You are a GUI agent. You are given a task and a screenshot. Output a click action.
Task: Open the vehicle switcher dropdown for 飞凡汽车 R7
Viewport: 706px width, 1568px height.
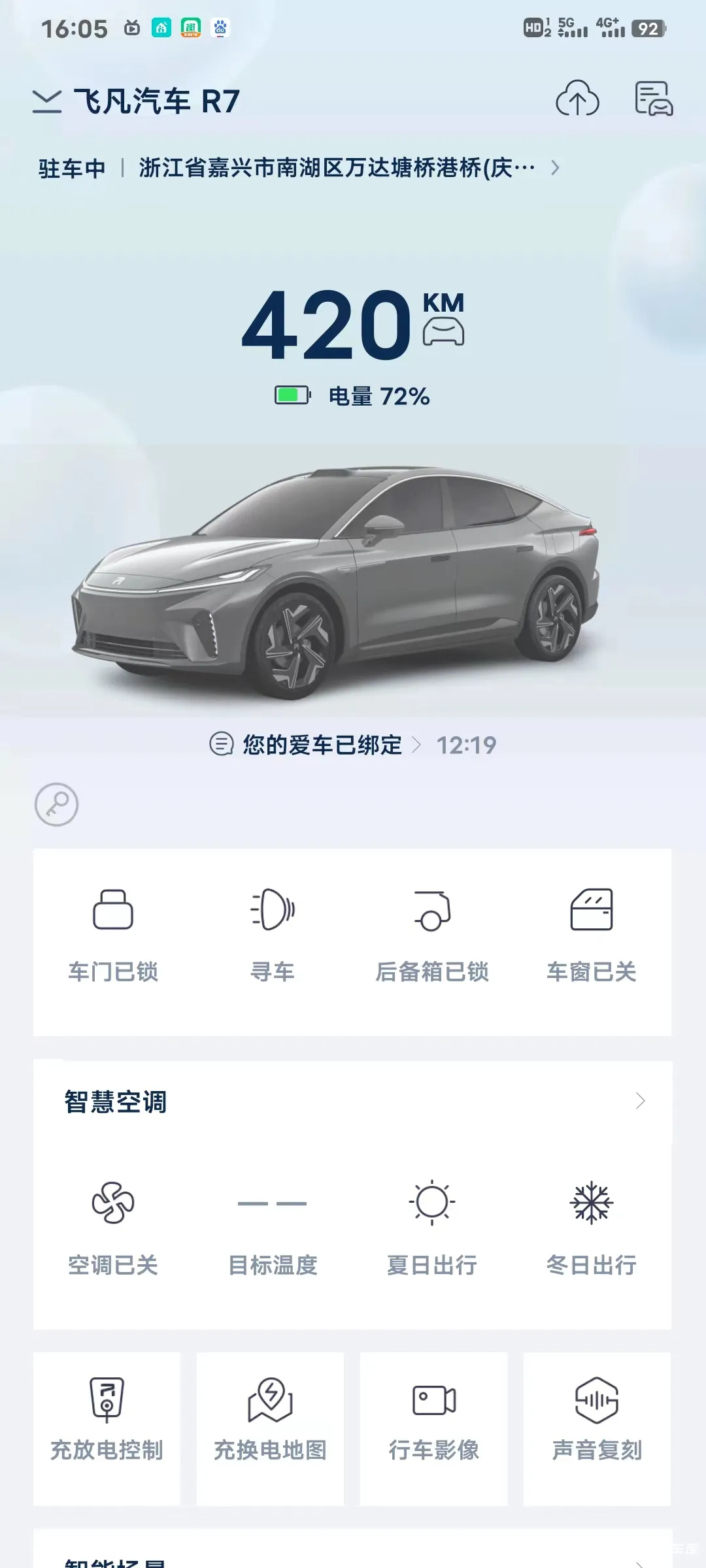coord(47,102)
